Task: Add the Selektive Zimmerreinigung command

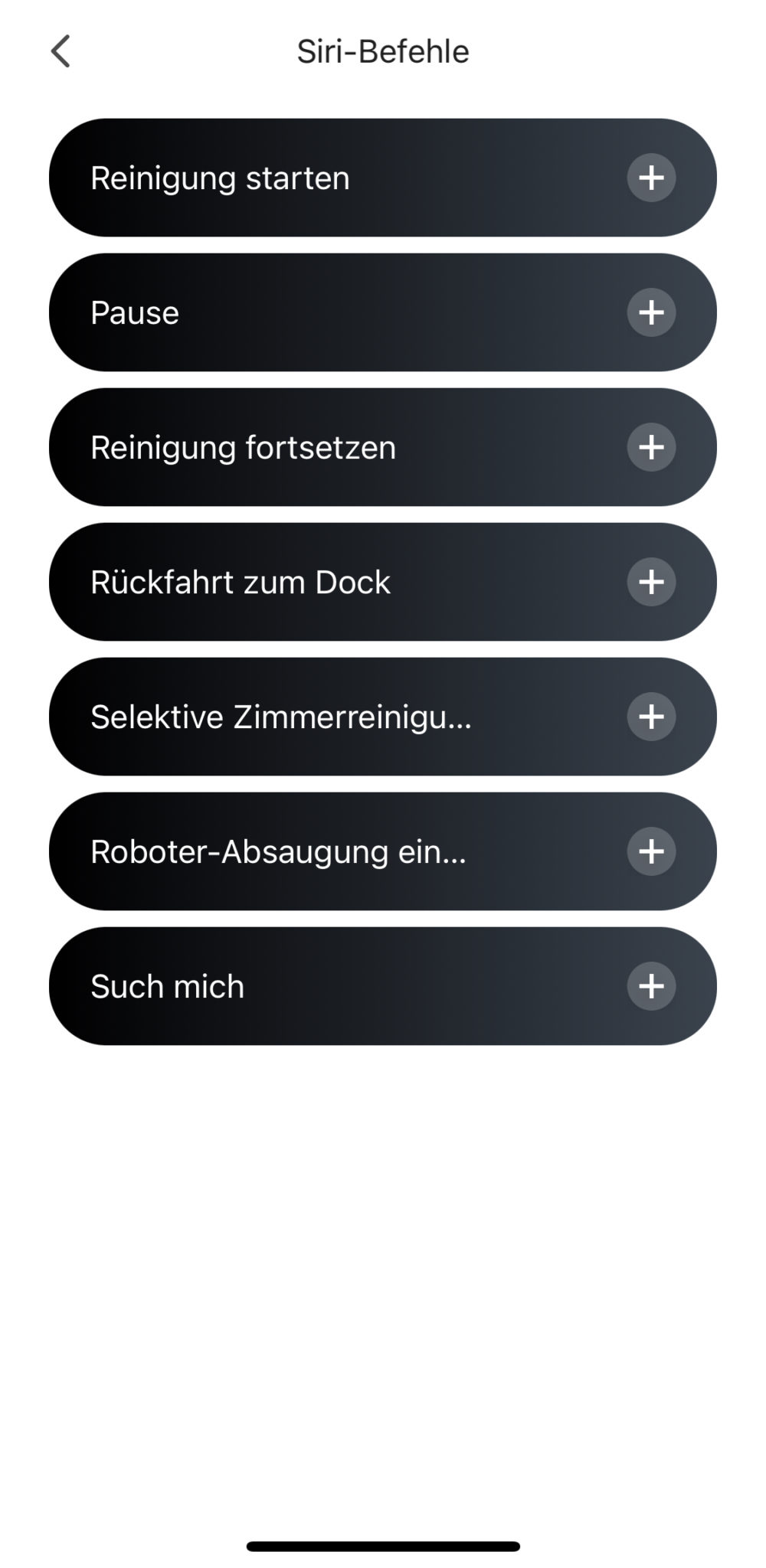Action: click(651, 717)
